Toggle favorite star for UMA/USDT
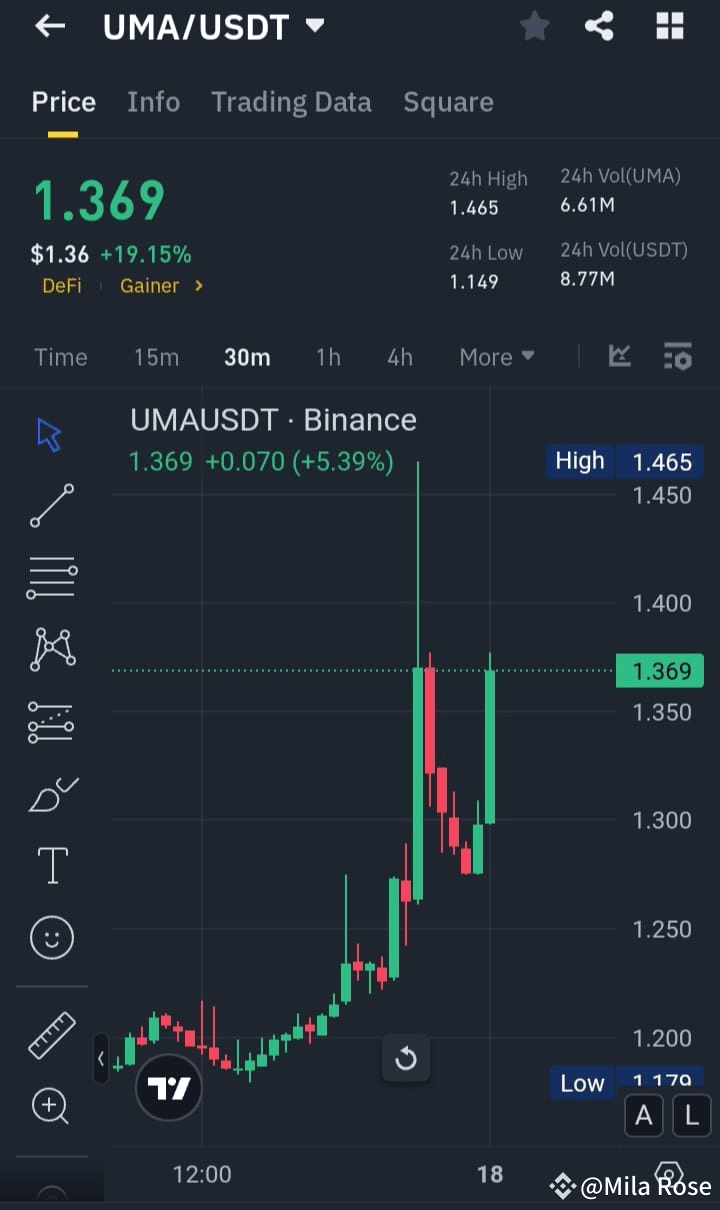The width and height of the screenshot is (720, 1210). [x=534, y=26]
